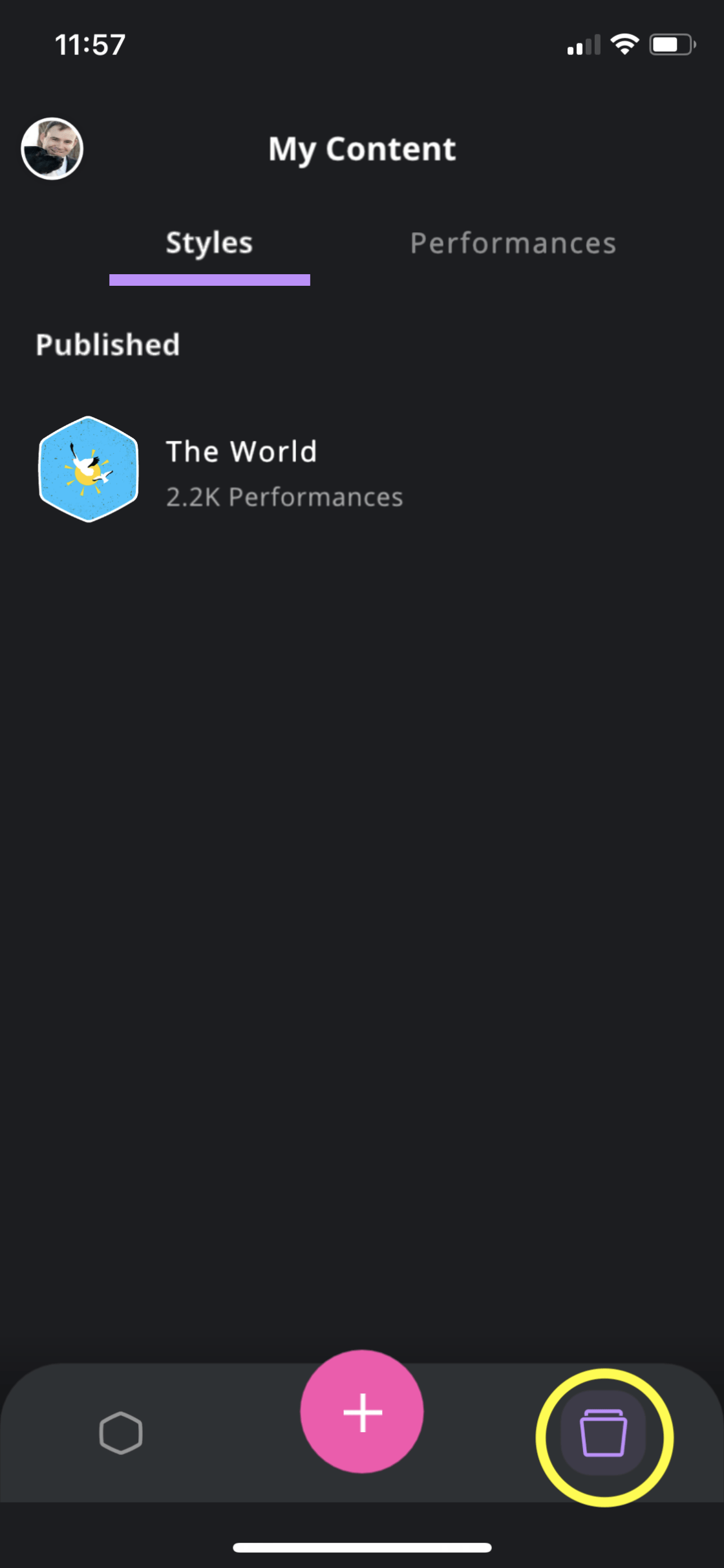This screenshot has width=724, height=1568.
Task: Open your profile avatar picture
Action: click(x=52, y=148)
